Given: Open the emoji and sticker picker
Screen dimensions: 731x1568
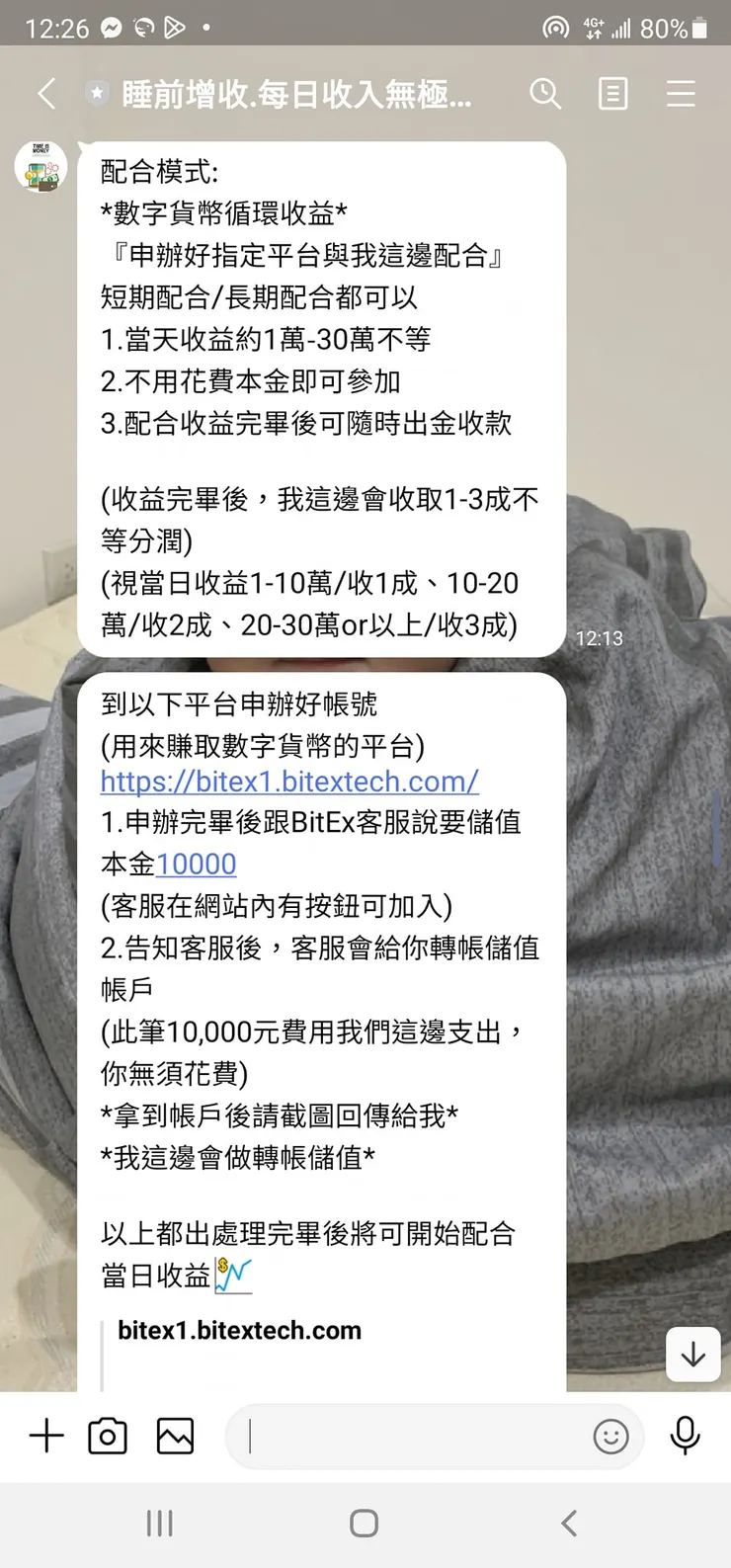Looking at the screenshot, I should click(610, 1436).
